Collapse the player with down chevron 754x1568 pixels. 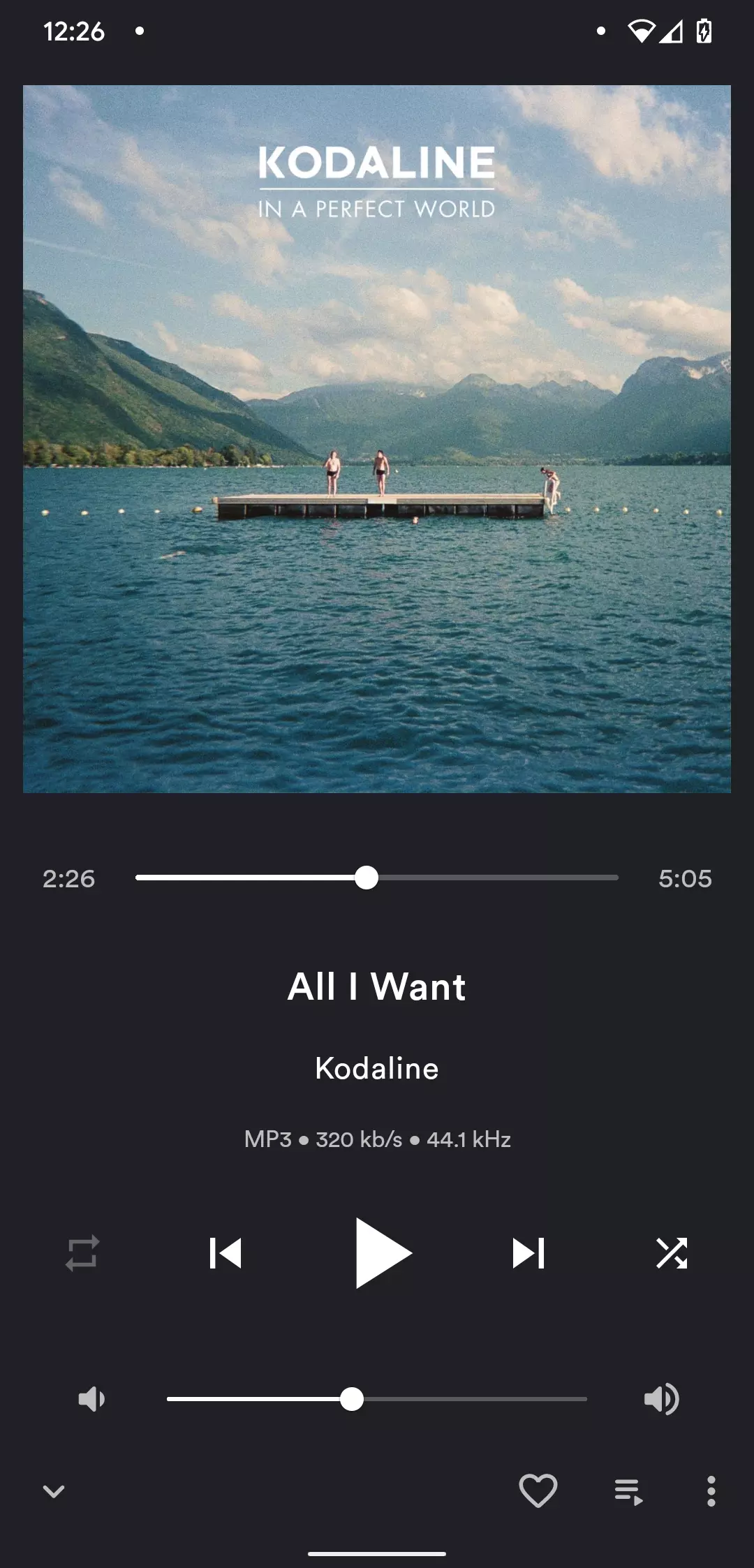coord(54,1492)
